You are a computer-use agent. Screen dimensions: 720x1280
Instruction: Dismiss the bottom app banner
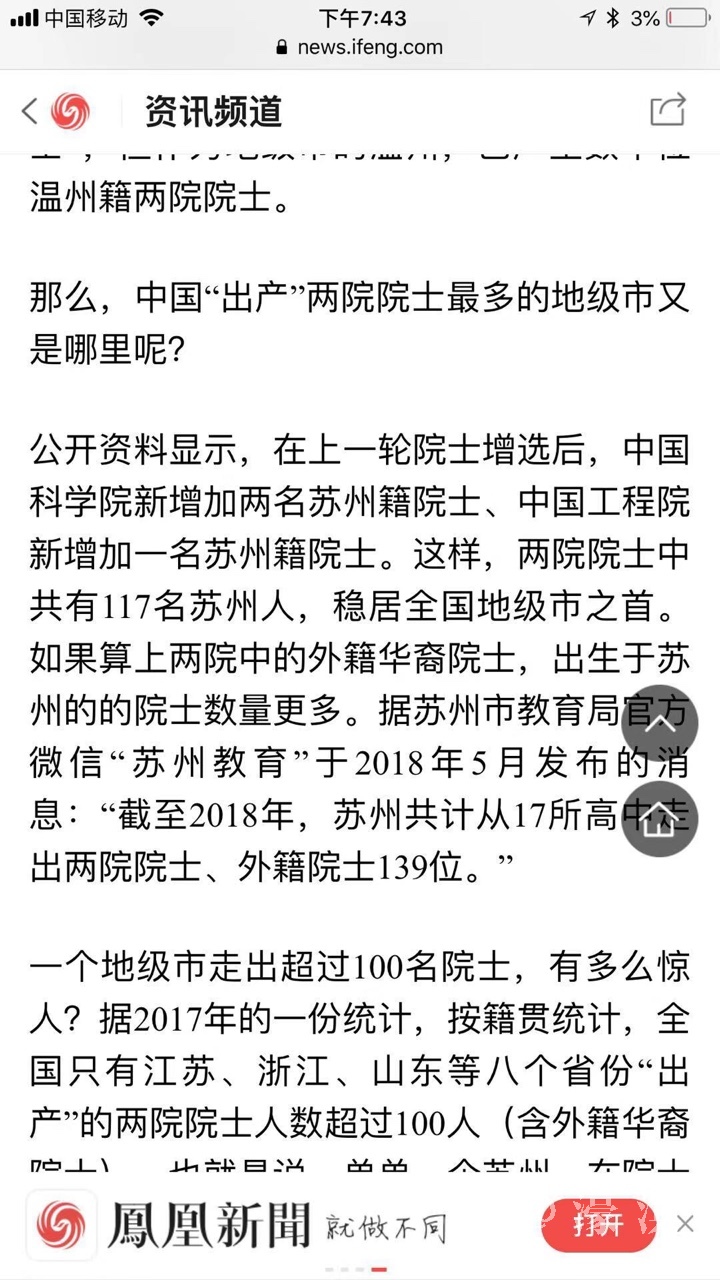(685, 1223)
